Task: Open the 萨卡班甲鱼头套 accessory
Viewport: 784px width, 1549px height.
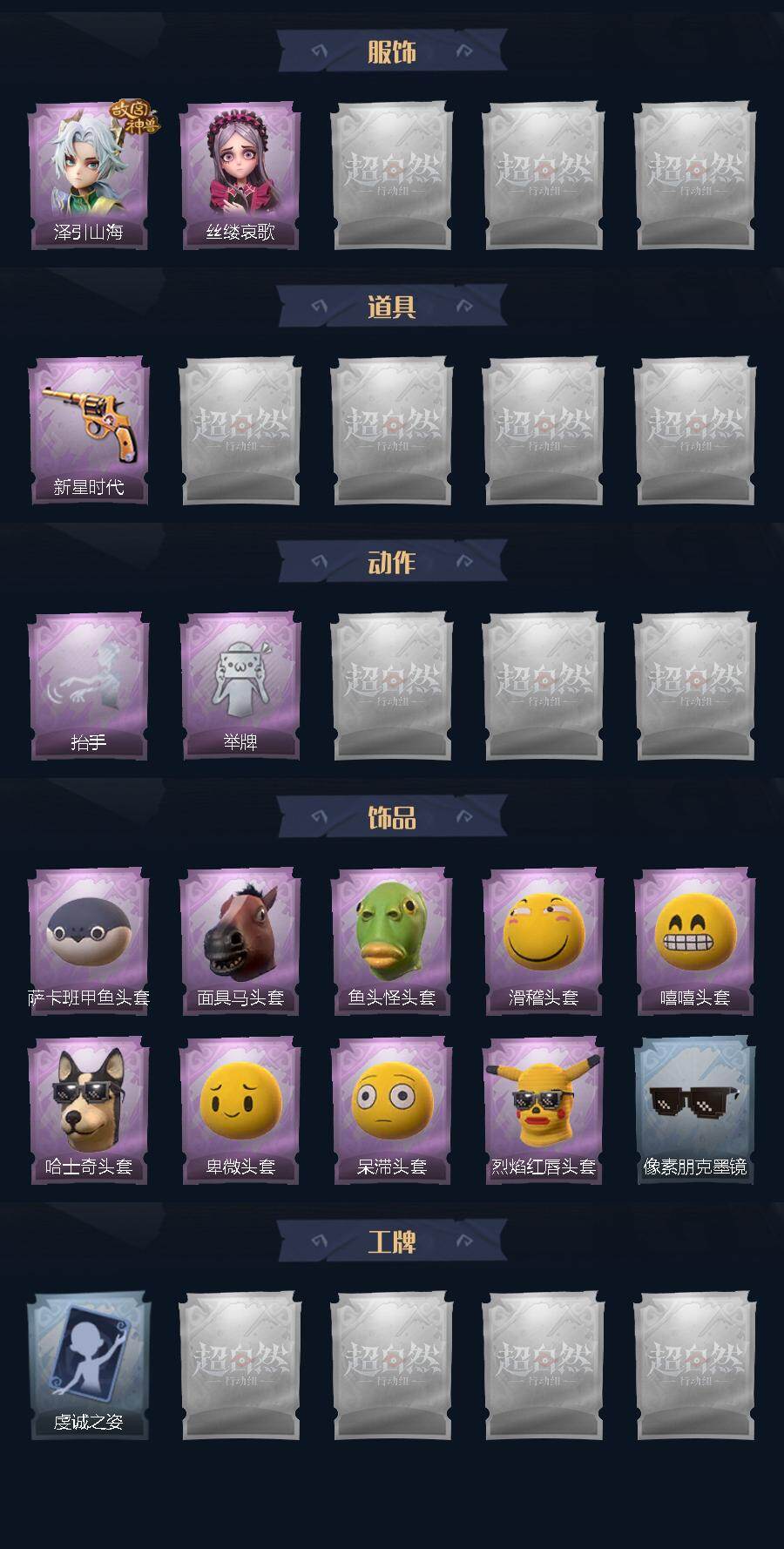Action: click(88, 941)
